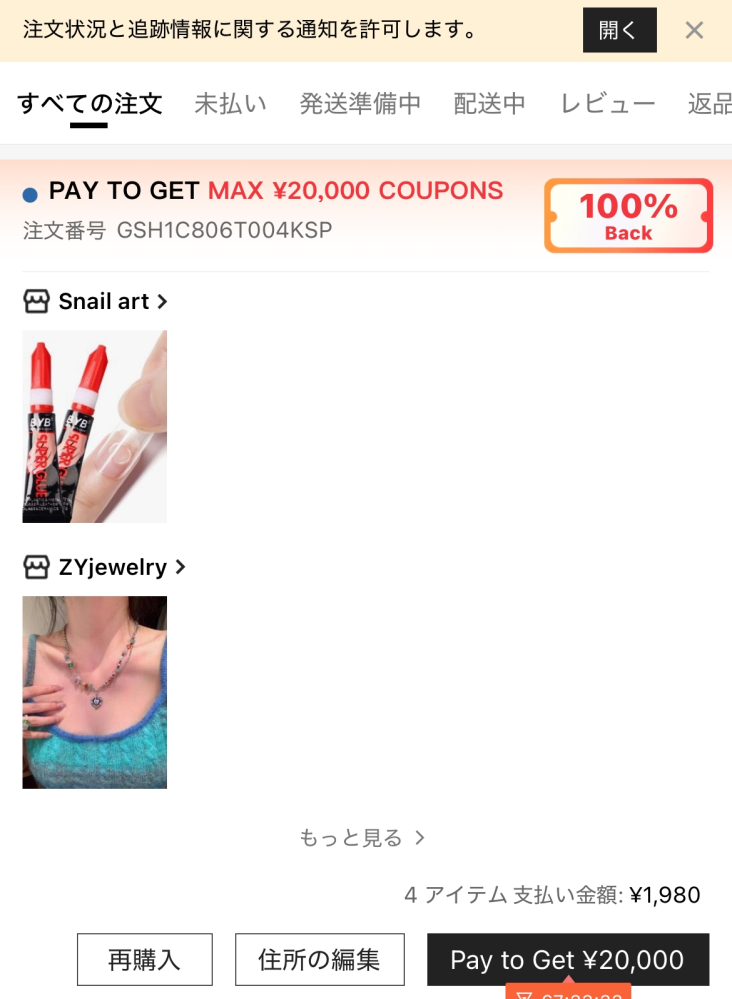Select the すべての注文 tab
The width and height of the screenshot is (732, 999).
(x=89, y=103)
